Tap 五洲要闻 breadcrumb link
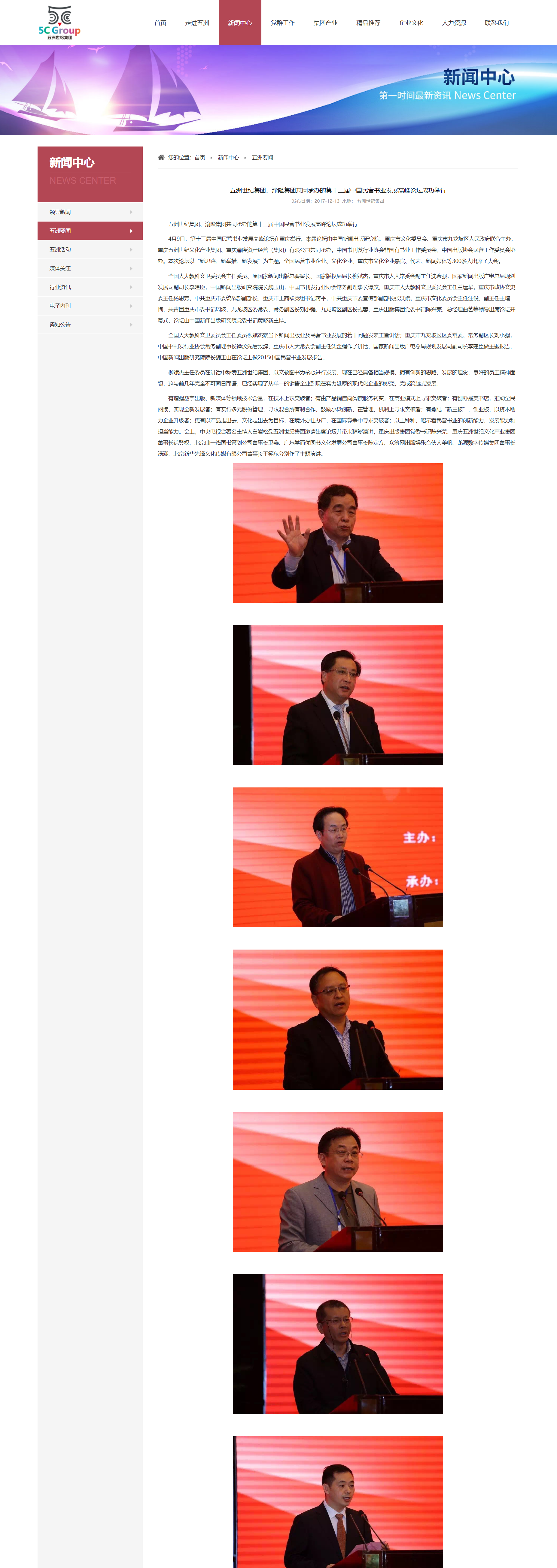557x1568 pixels. tap(262, 158)
